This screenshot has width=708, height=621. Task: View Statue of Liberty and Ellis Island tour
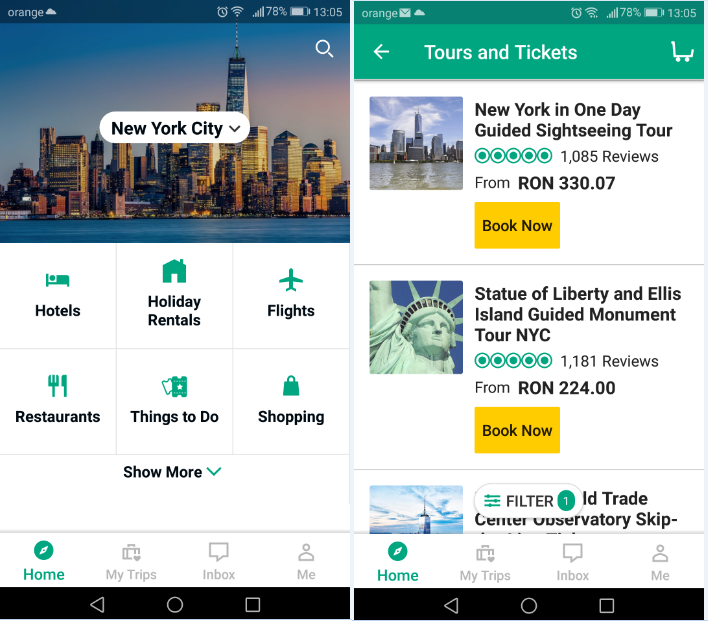coord(577,314)
